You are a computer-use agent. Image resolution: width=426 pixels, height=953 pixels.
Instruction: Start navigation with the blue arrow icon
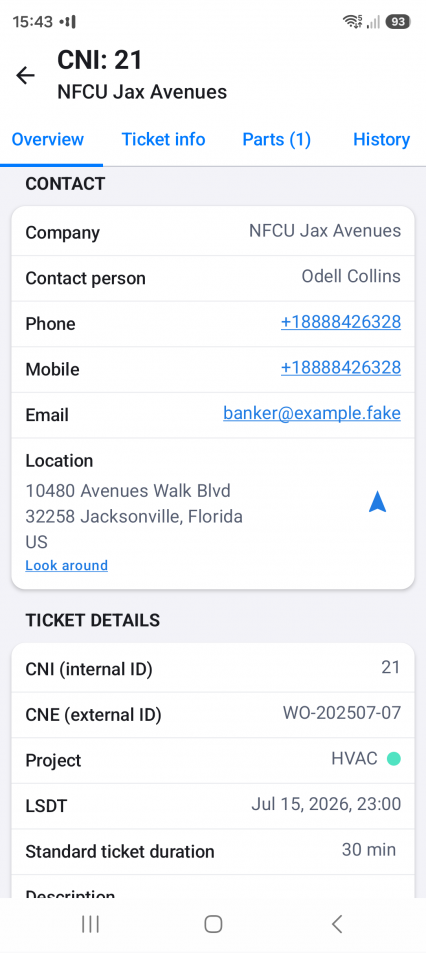[377, 503]
